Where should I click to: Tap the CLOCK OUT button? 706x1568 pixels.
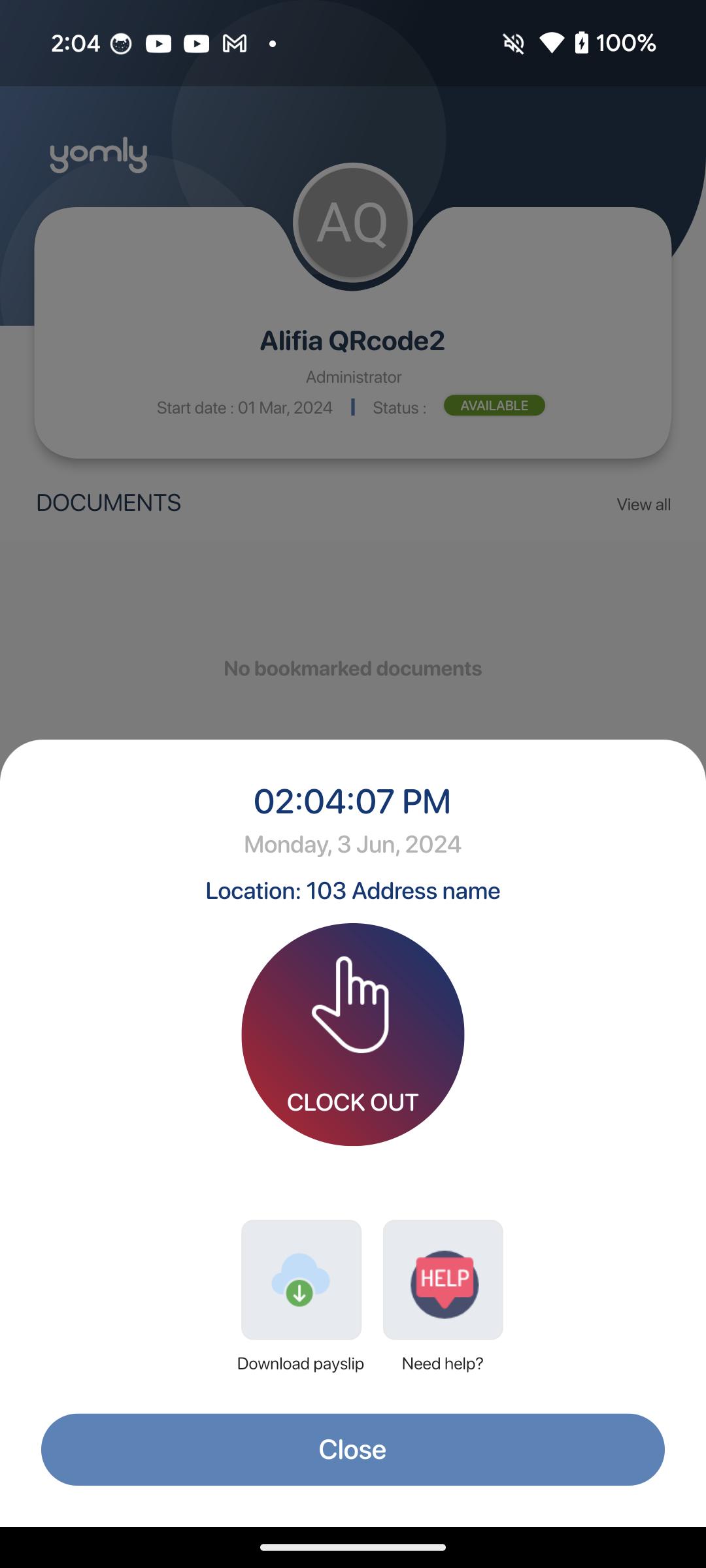coord(353,1034)
